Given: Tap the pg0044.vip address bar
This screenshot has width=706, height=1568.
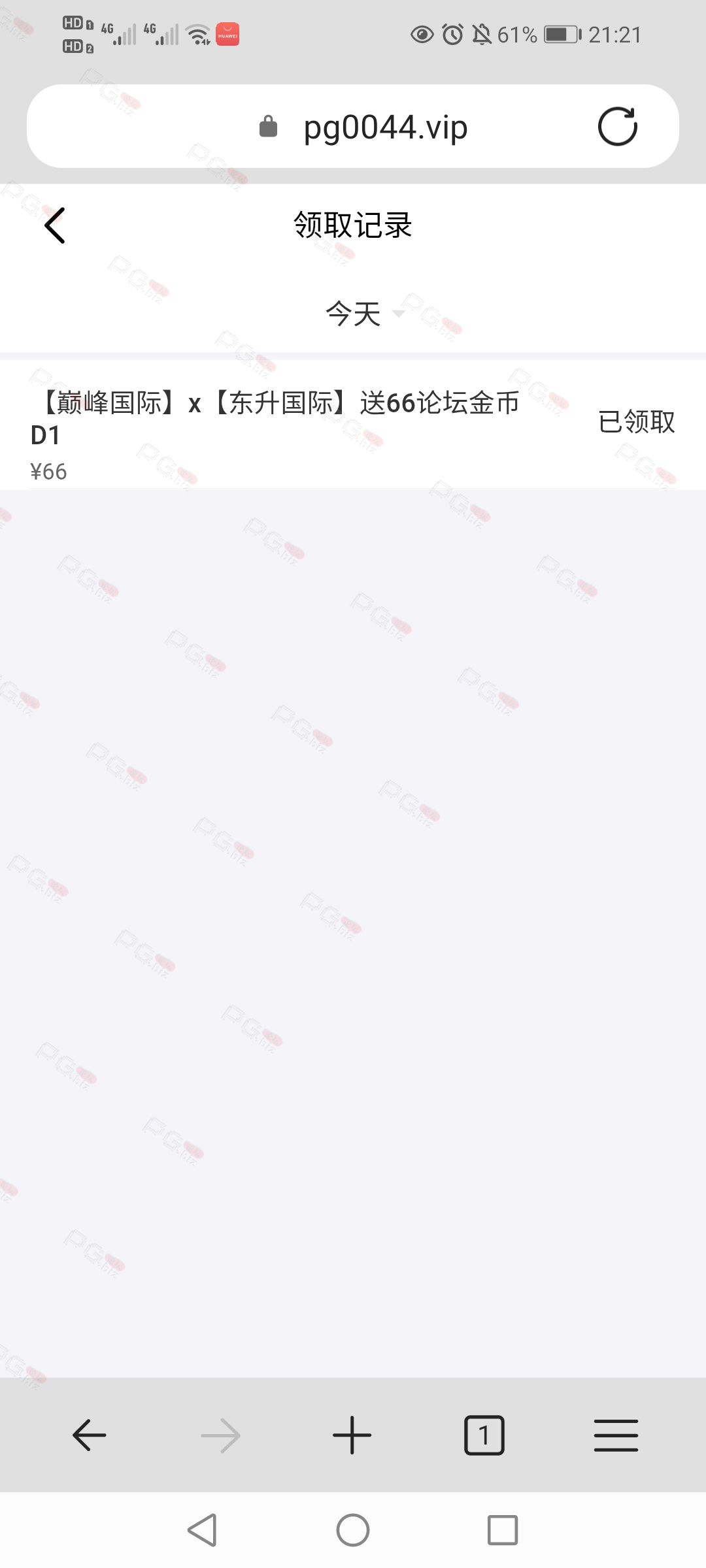Looking at the screenshot, I should pos(353,126).
